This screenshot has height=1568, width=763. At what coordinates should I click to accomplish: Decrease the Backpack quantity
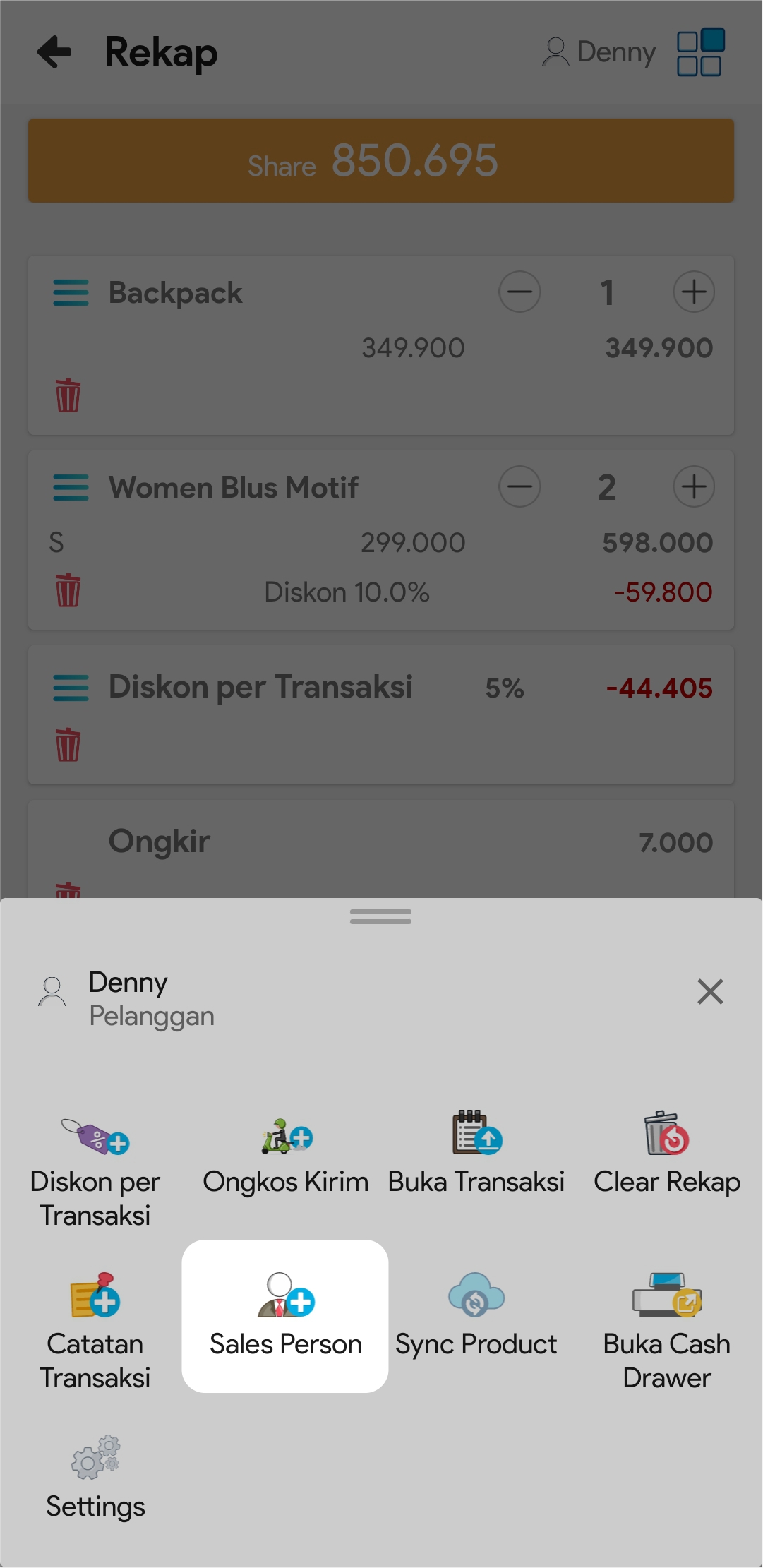(519, 292)
